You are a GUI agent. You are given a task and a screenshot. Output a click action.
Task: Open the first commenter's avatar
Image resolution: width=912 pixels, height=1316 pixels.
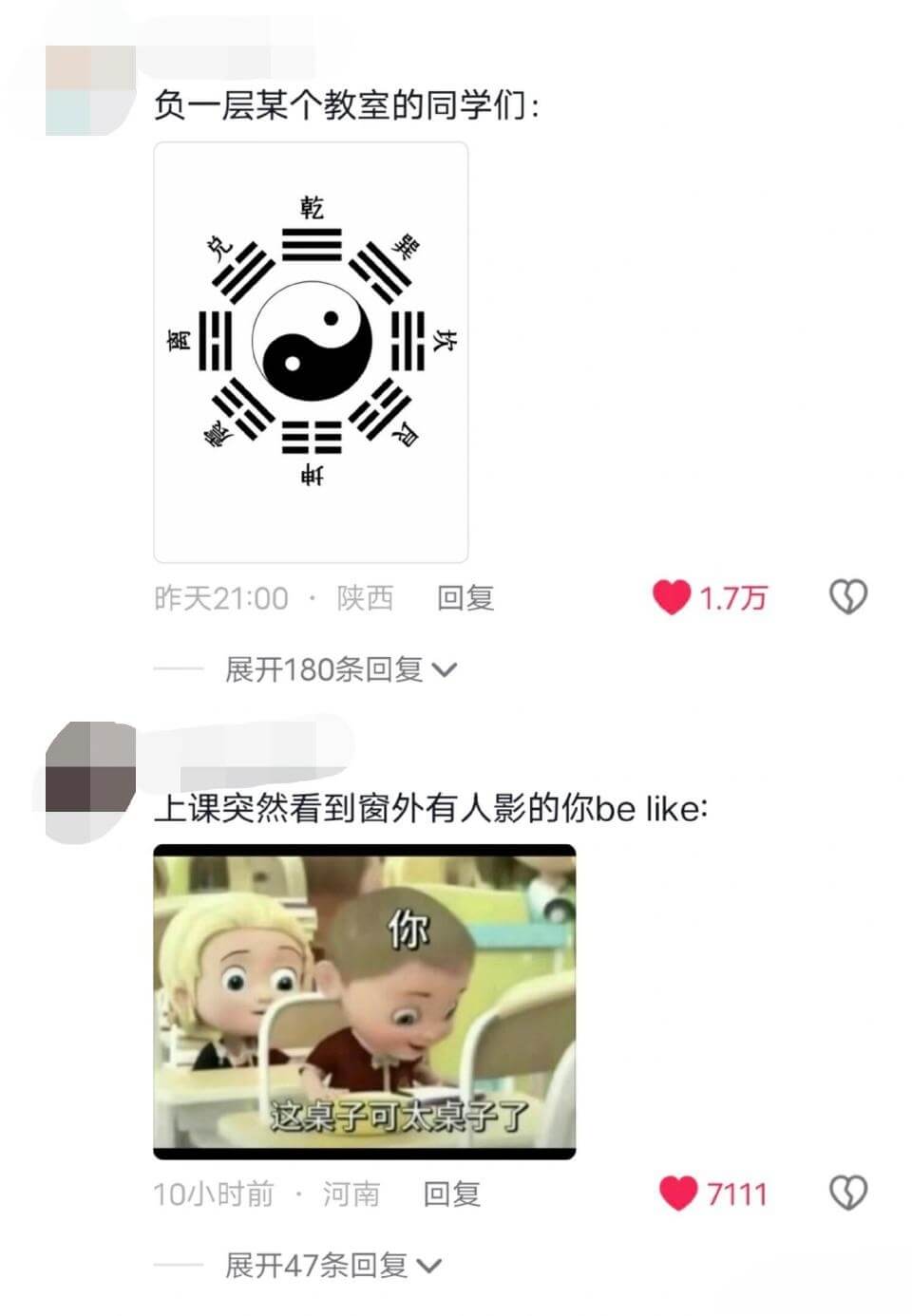(90, 90)
